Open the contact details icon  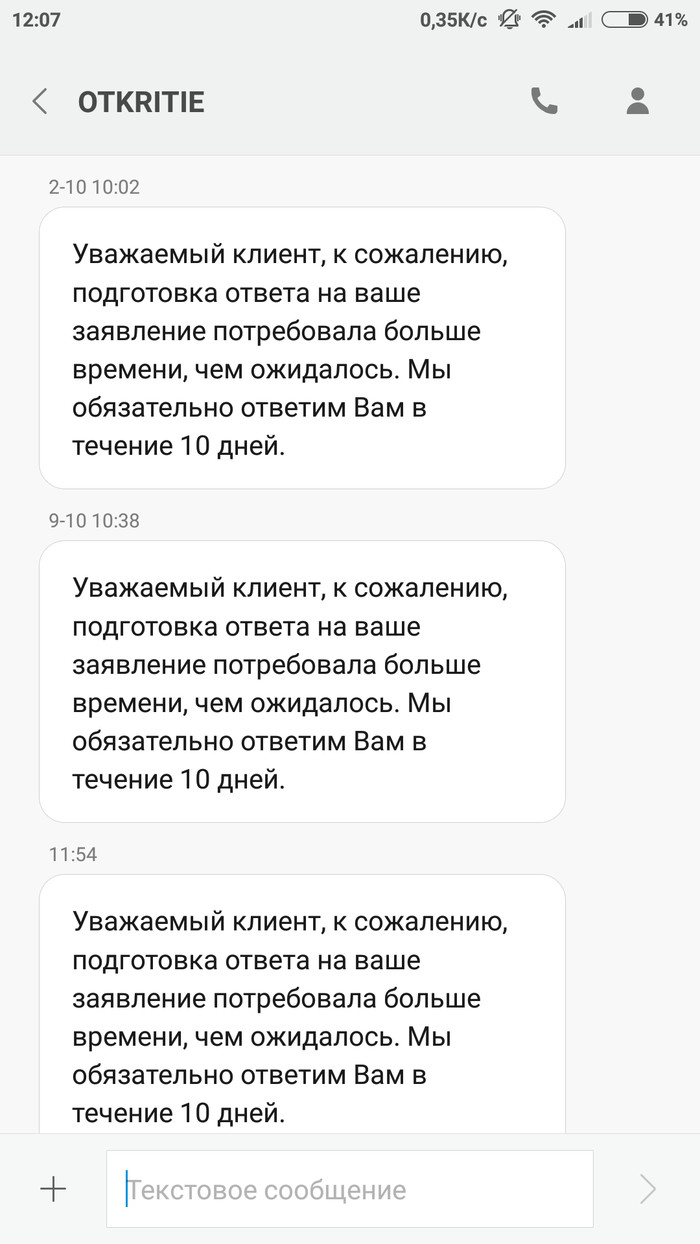tap(637, 101)
